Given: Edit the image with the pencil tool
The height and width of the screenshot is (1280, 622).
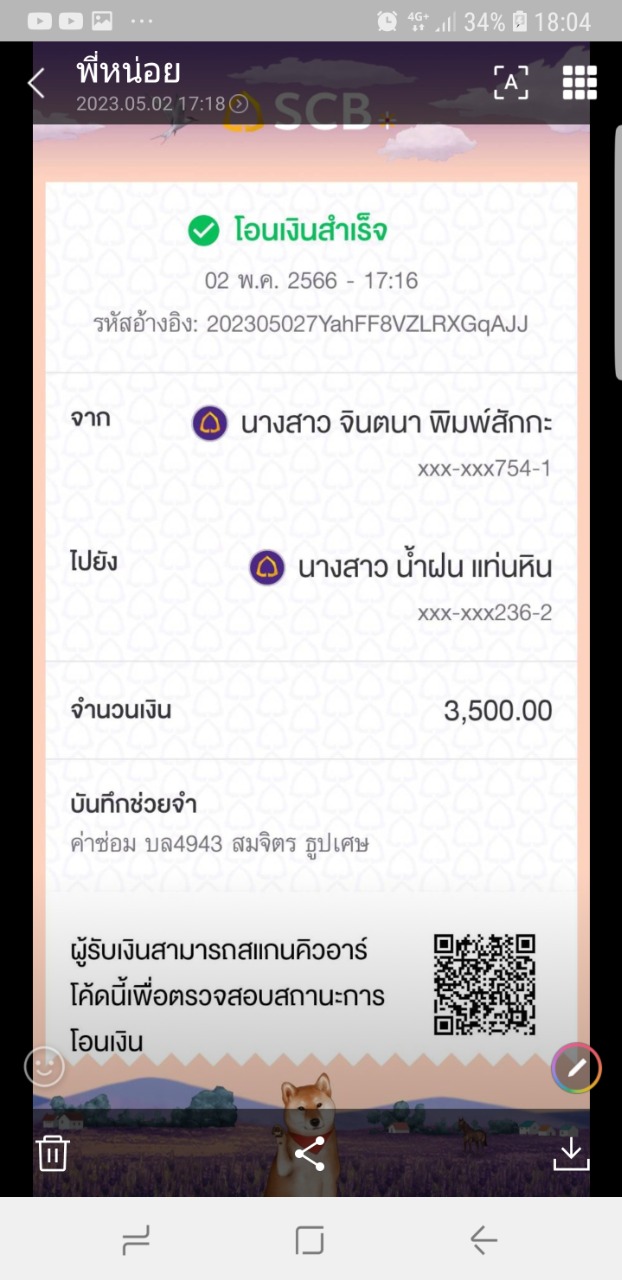Looking at the screenshot, I should pyautogui.click(x=576, y=1069).
